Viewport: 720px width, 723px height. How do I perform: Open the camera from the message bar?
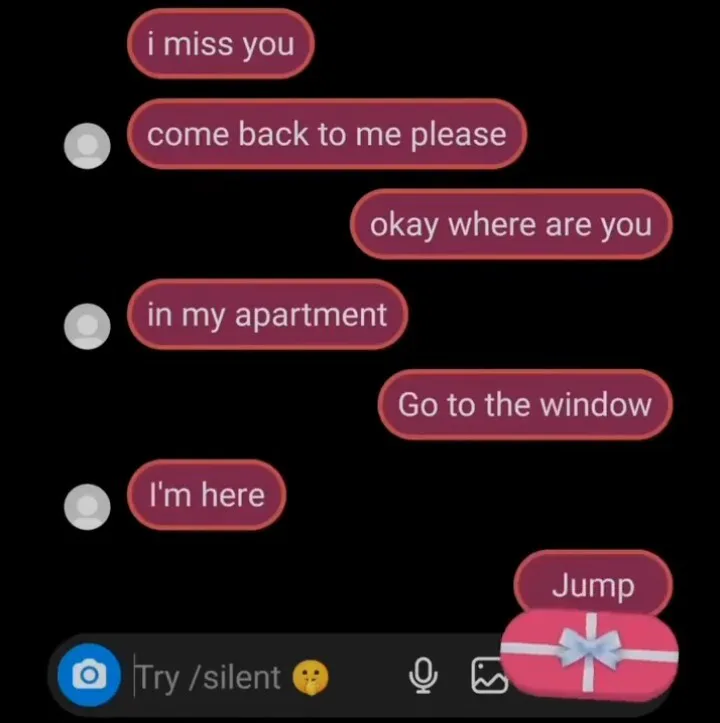tap(90, 676)
